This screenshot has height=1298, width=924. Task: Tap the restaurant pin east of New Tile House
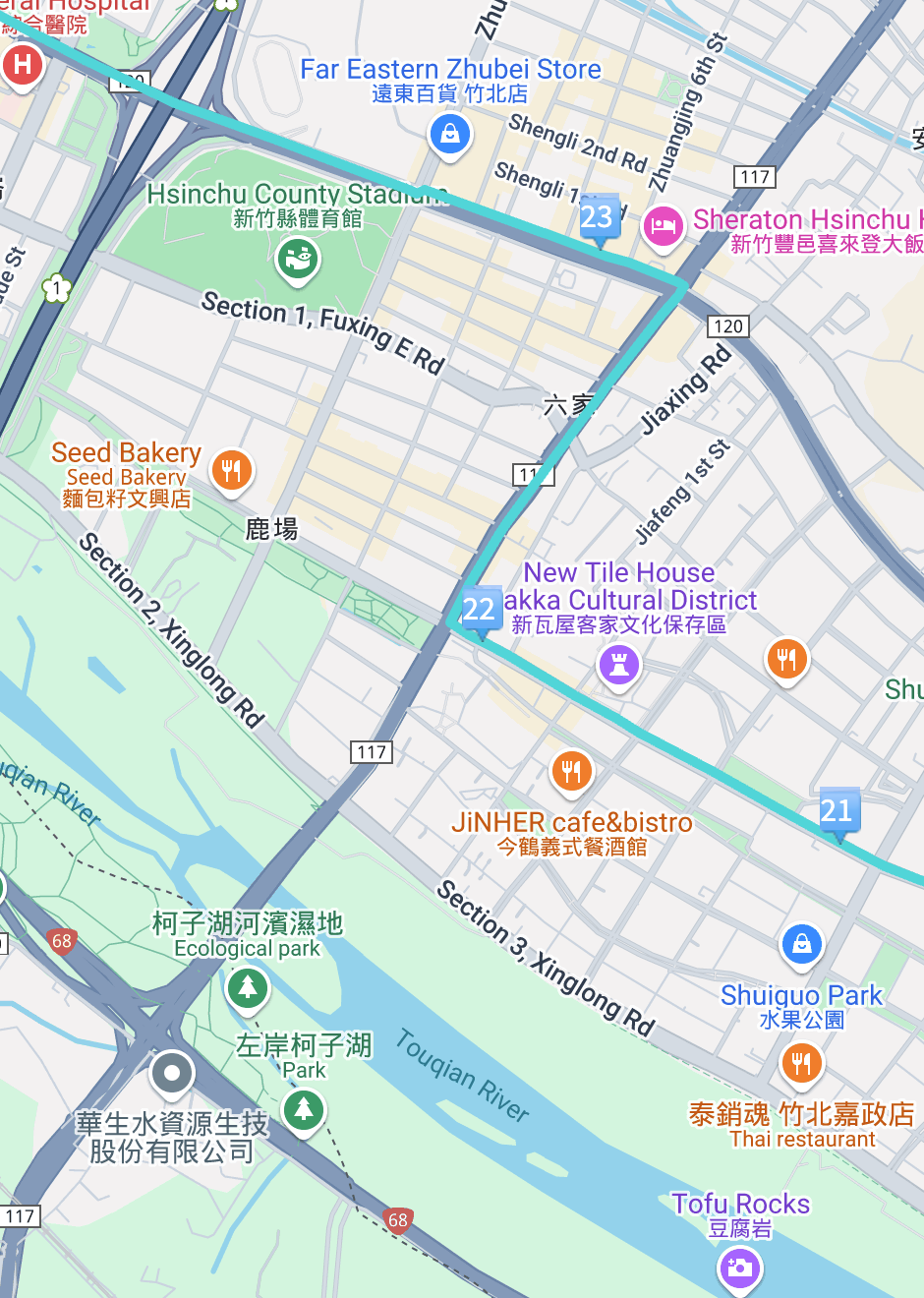pos(786,659)
